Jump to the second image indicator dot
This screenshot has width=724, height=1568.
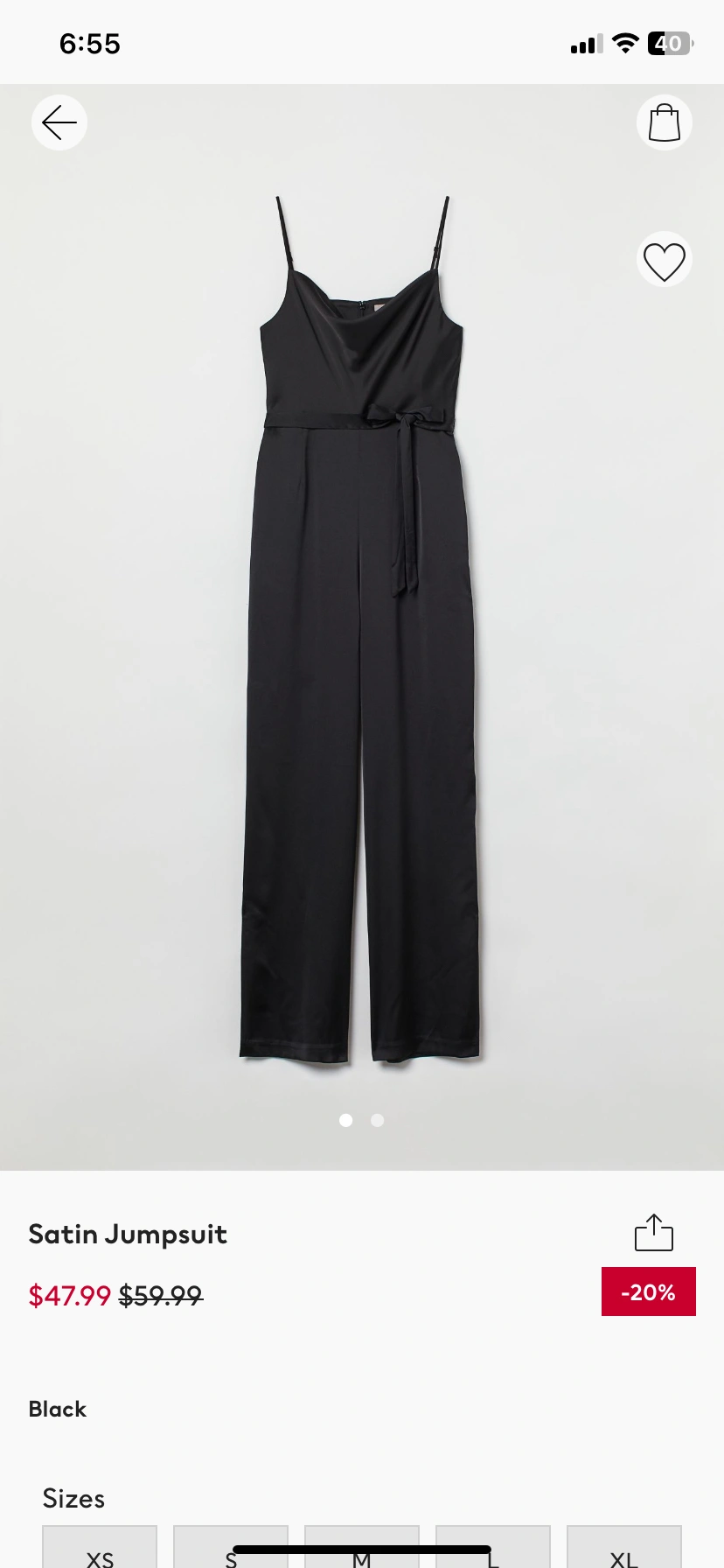pos(378,1120)
